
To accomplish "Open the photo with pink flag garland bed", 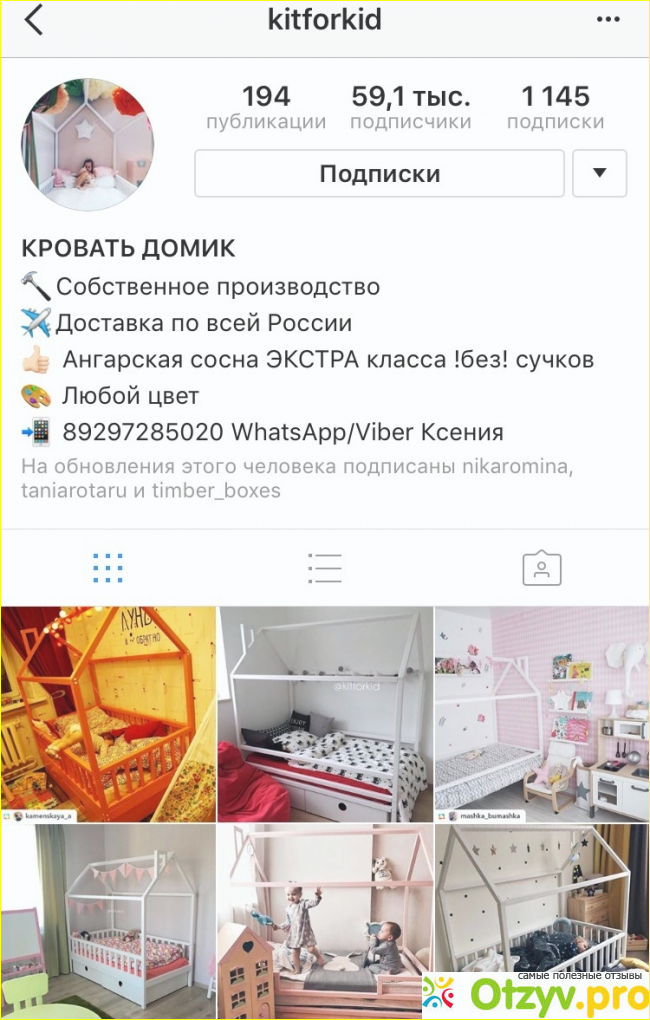I will tap(108, 922).
